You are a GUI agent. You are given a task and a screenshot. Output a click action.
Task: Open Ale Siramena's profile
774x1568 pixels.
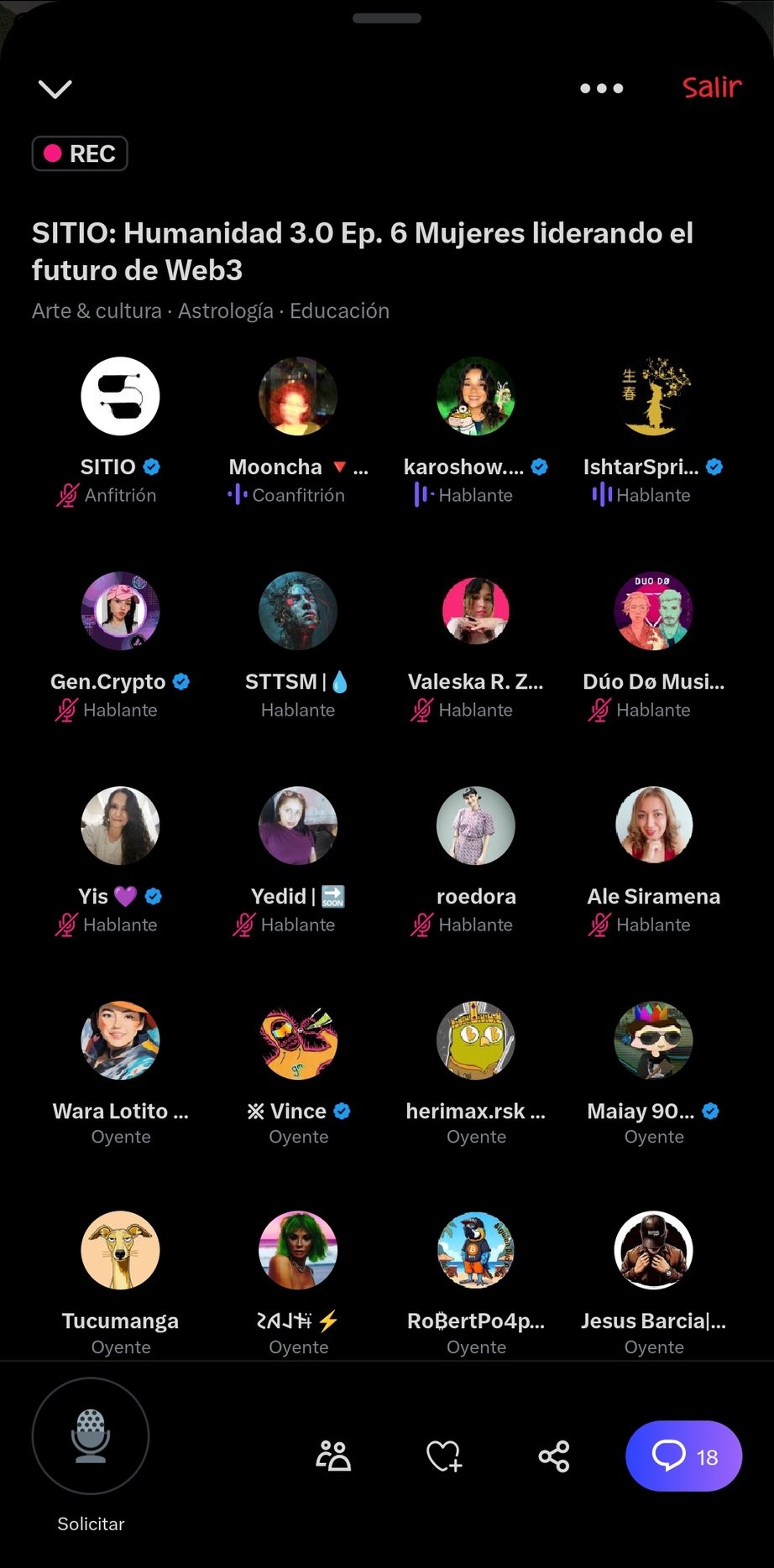[x=654, y=826]
